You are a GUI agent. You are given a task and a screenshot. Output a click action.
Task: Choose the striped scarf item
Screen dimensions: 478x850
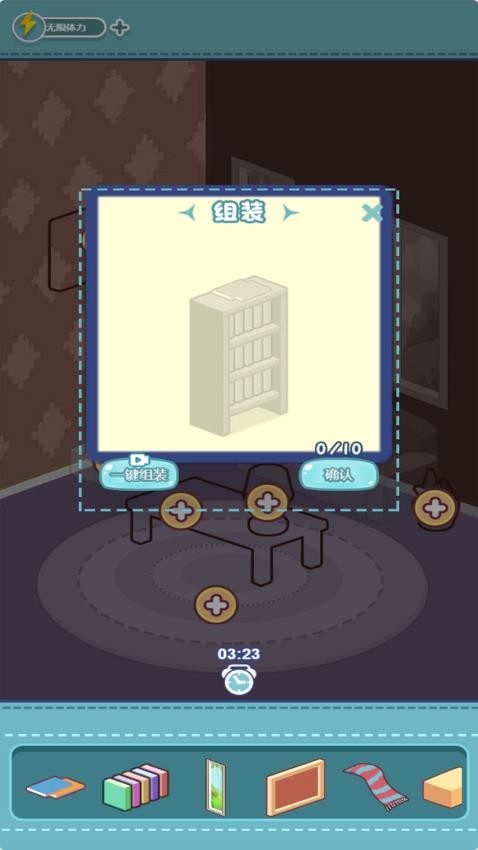point(376,786)
